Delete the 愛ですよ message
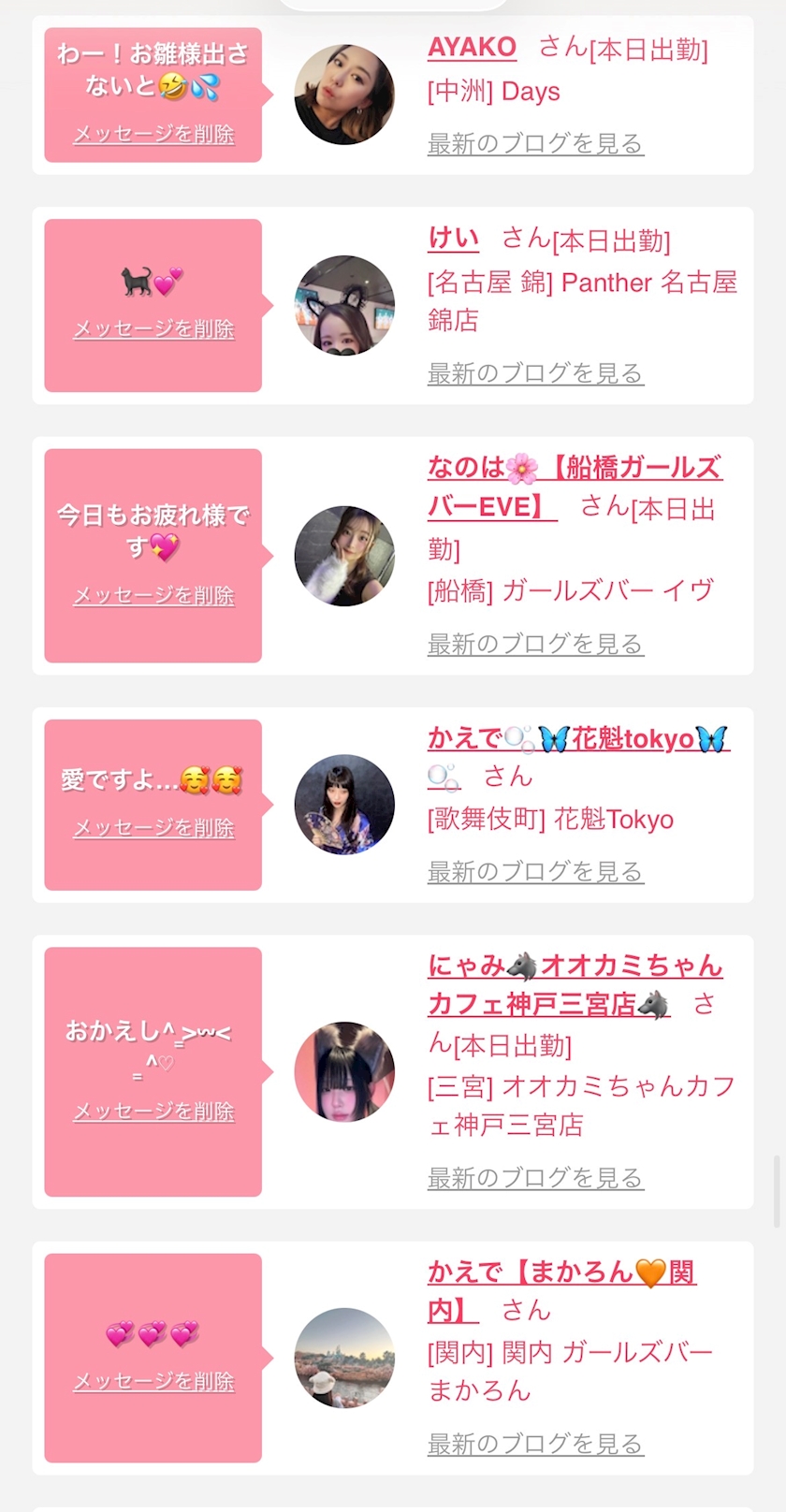Image resolution: width=786 pixels, height=1512 pixels. pyautogui.click(x=153, y=828)
